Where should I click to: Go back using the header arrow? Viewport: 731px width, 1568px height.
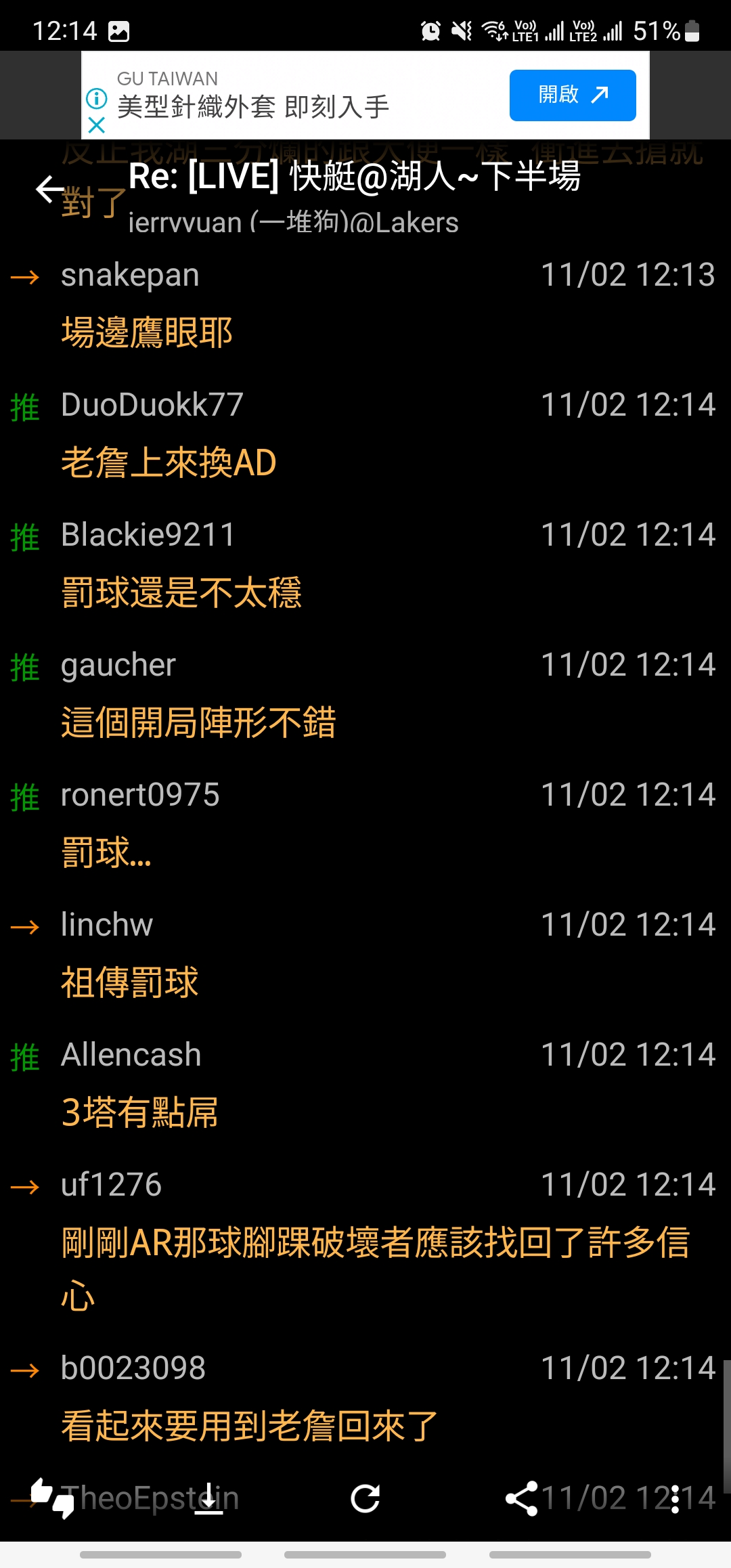point(50,189)
